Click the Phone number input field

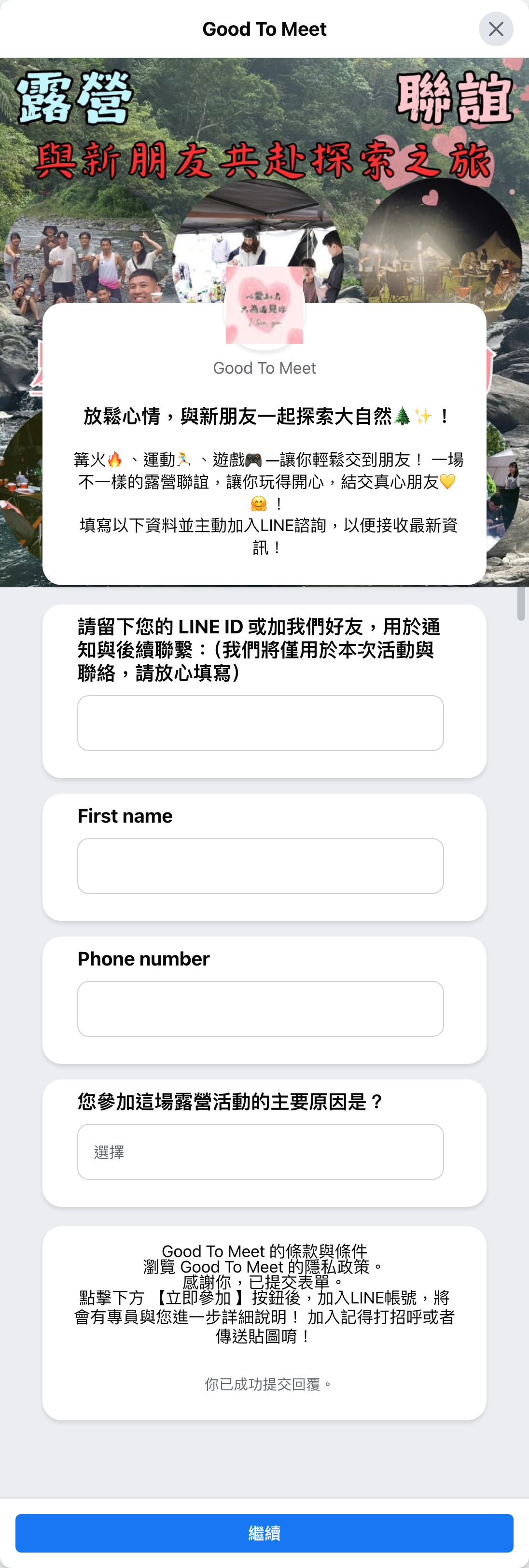tap(261, 1008)
